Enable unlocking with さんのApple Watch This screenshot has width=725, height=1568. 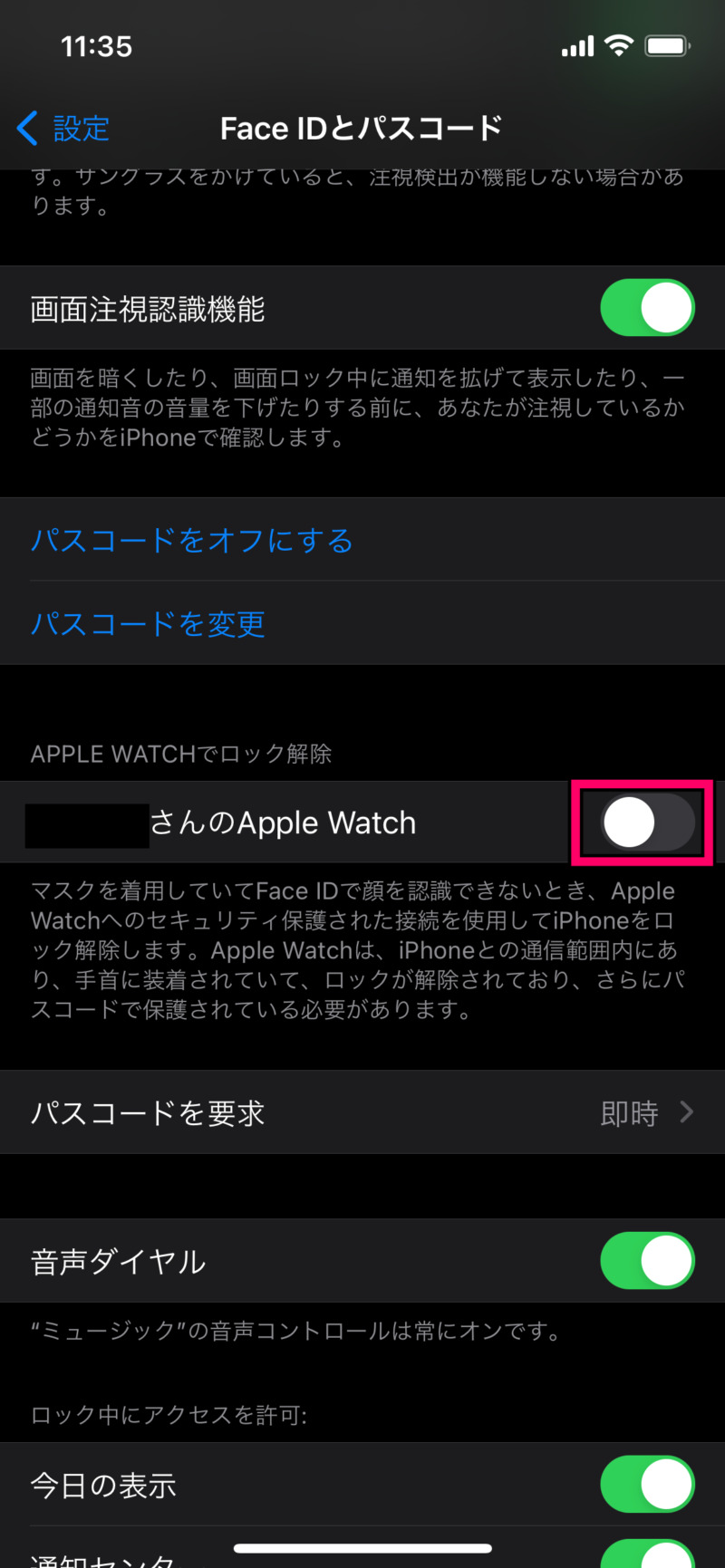[647, 822]
